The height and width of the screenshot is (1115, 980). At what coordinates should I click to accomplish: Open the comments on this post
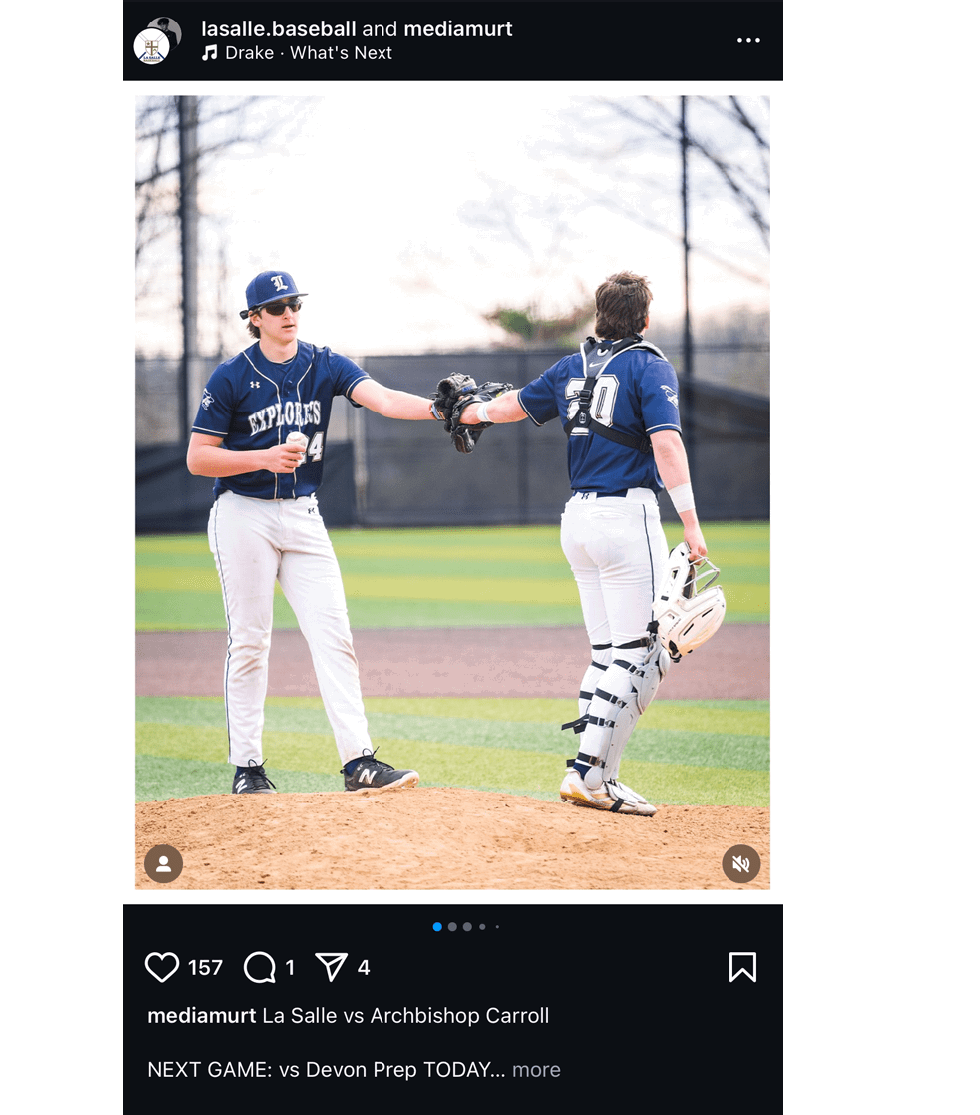click(x=260, y=967)
